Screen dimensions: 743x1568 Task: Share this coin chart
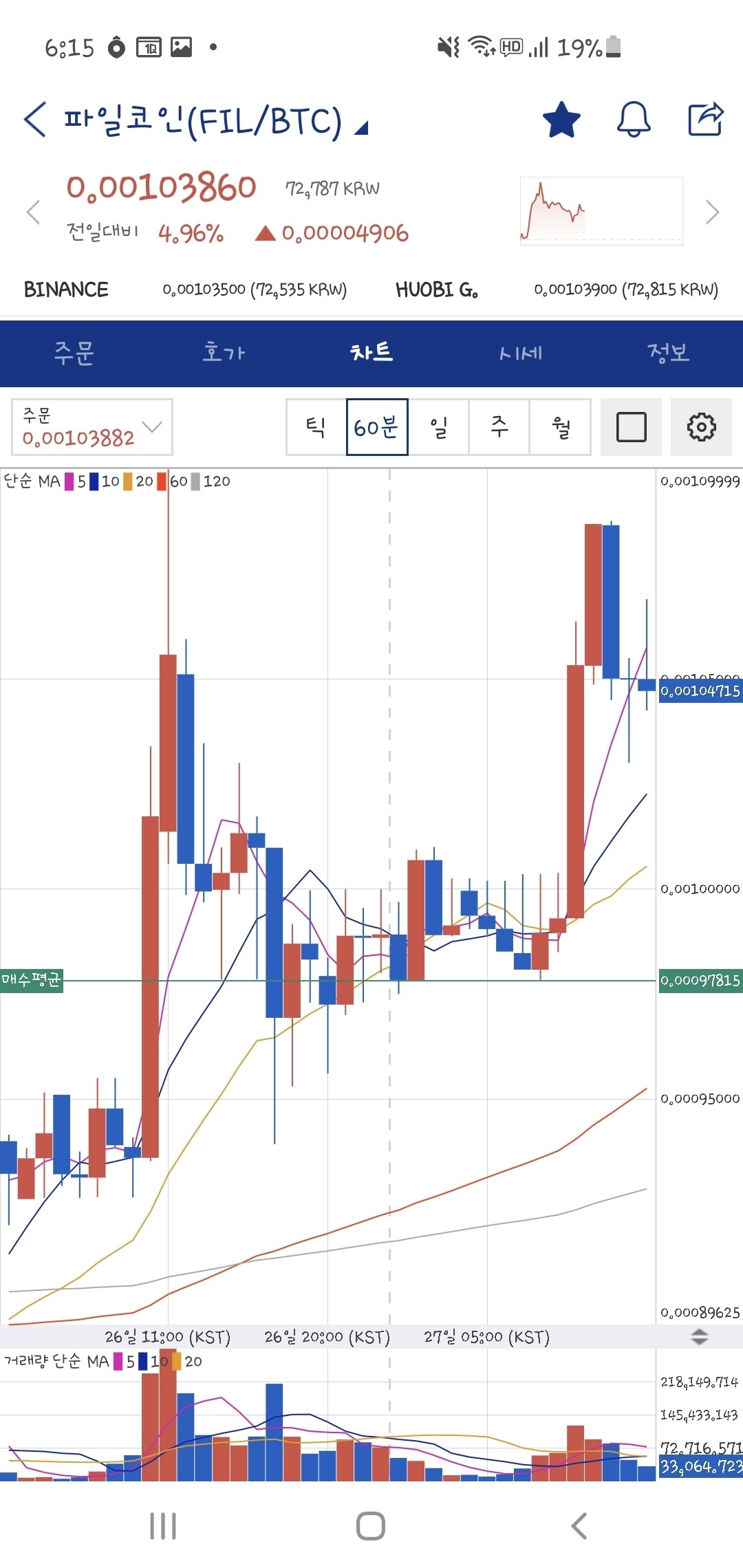pos(706,120)
